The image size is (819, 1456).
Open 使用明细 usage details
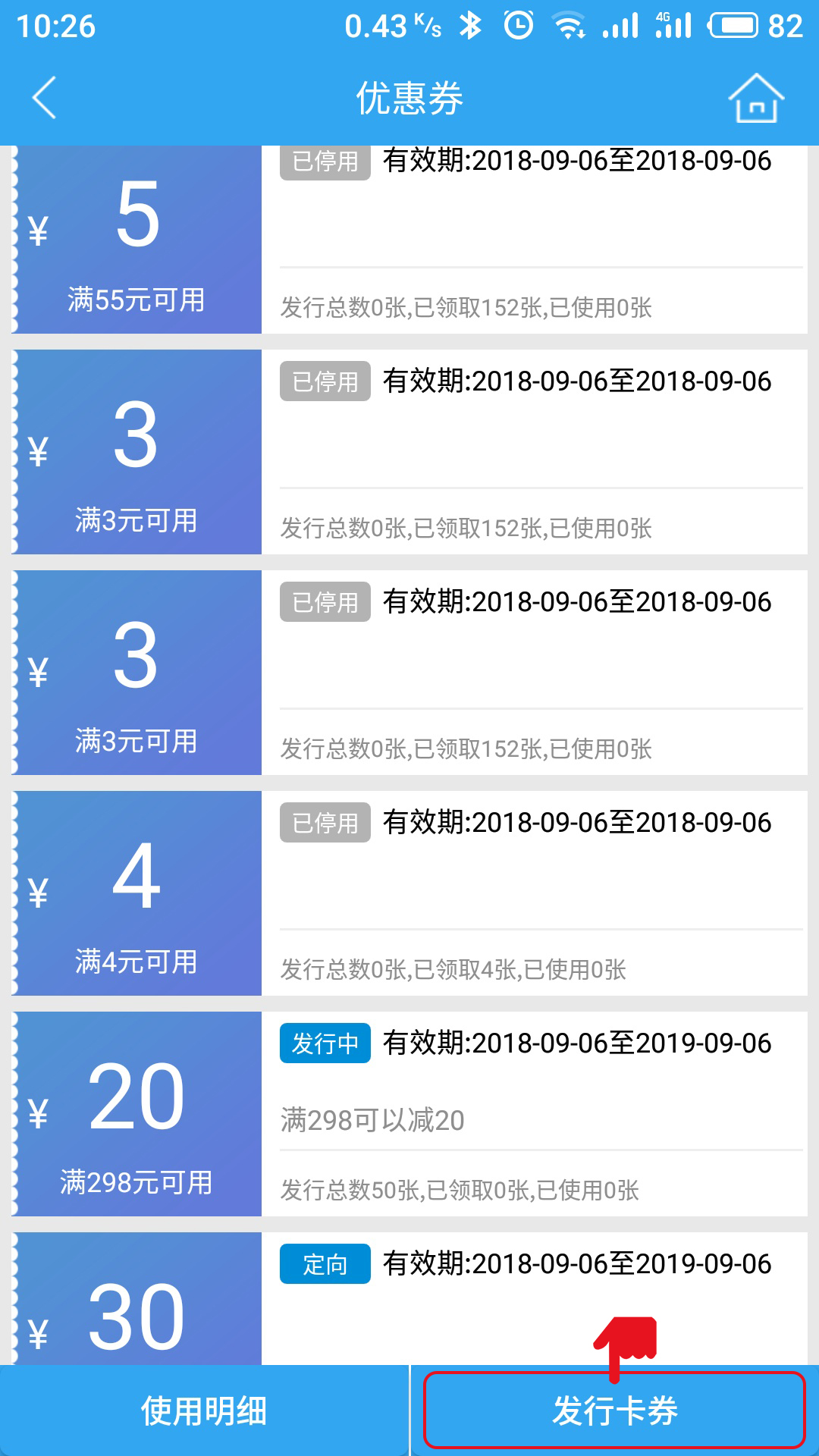204,1410
